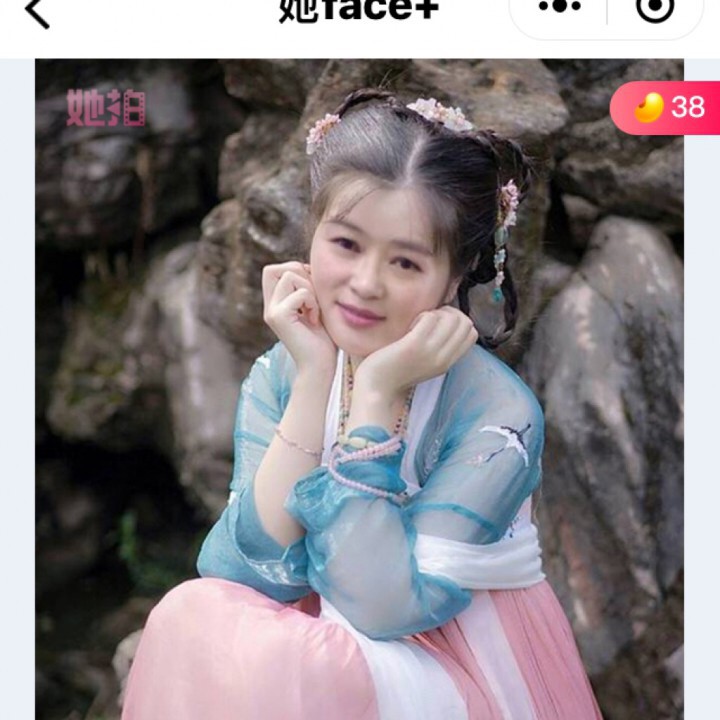Tap the 38 beans reward badge
Image resolution: width=720 pixels, height=720 pixels.
(x=664, y=107)
